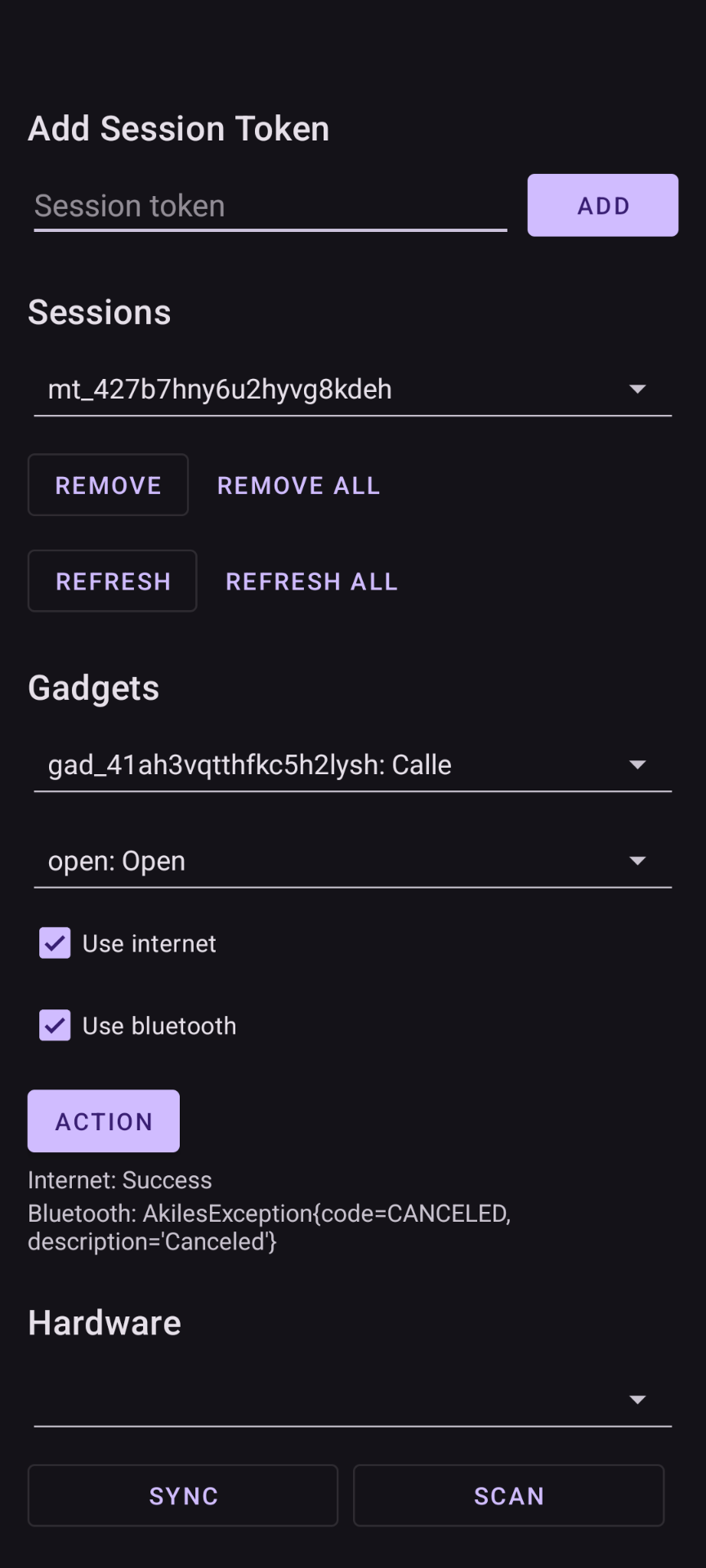The width and height of the screenshot is (706, 1568).
Task: Start a hardware SCAN
Action: point(508,1495)
